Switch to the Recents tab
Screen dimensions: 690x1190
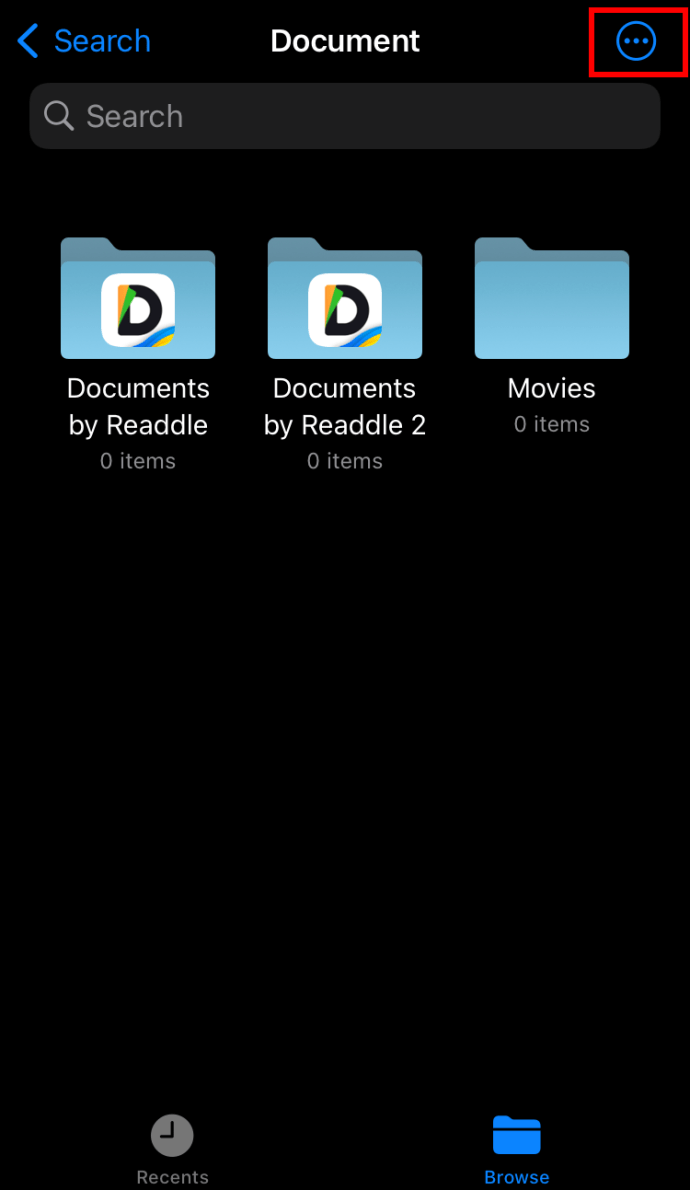point(172,1148)
